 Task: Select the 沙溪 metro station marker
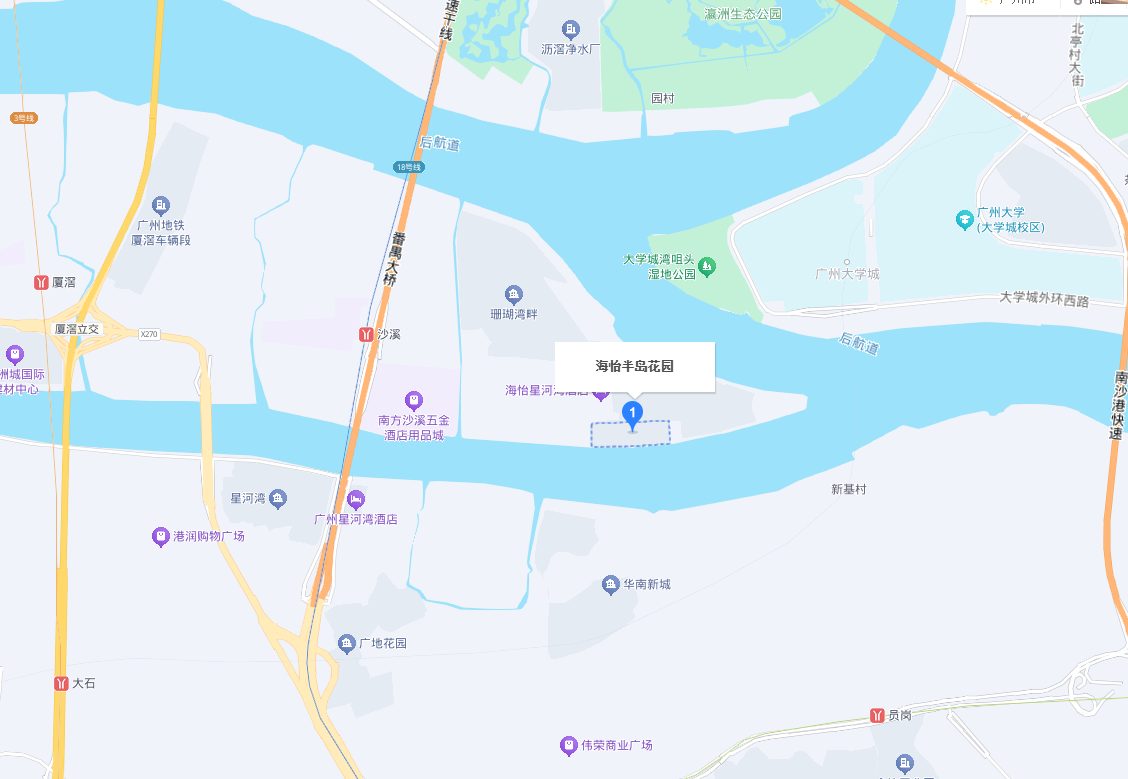(x=367, y=334)
